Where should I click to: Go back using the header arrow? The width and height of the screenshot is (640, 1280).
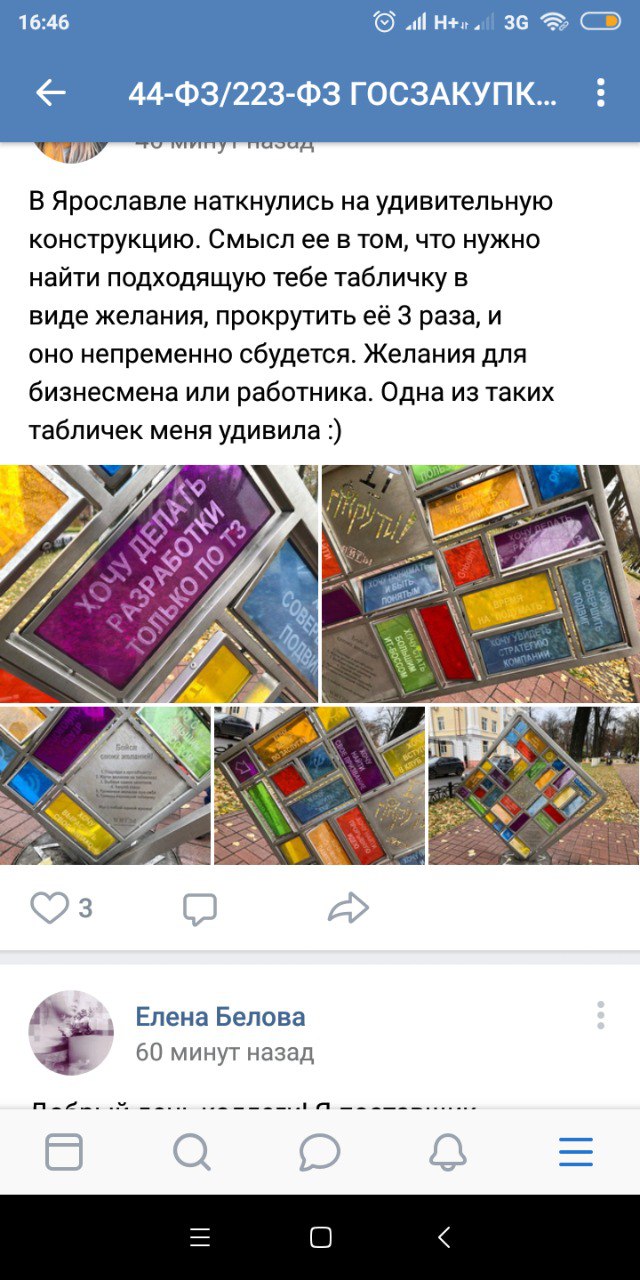[50, 93]
